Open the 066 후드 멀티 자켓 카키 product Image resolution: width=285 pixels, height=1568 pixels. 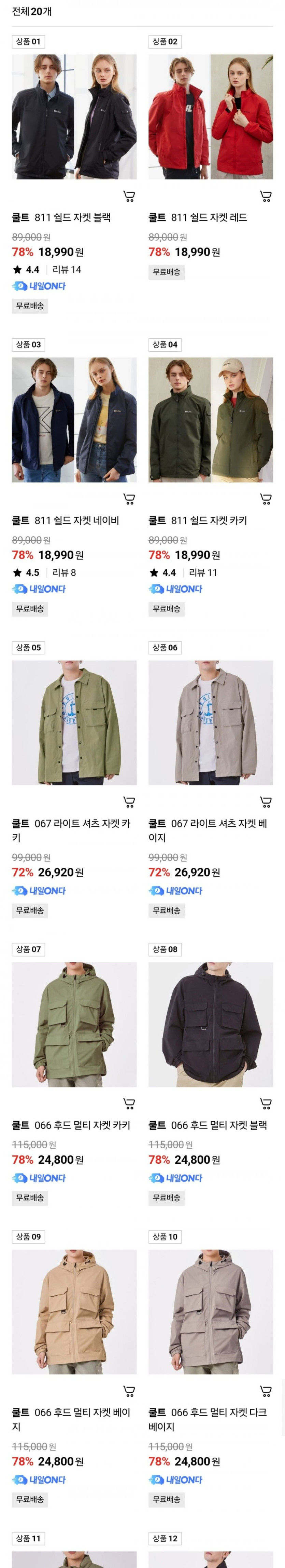tap(74, 1024)
